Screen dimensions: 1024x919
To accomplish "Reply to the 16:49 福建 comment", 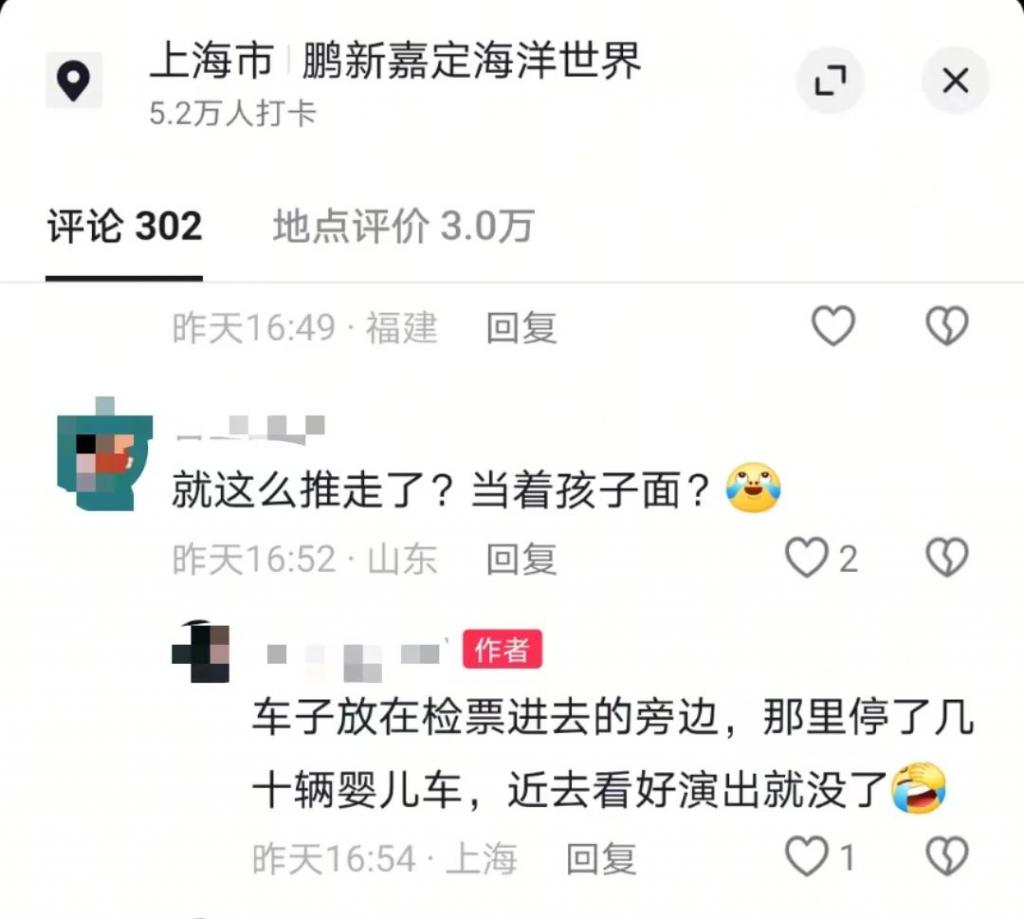I will (521, 328).
